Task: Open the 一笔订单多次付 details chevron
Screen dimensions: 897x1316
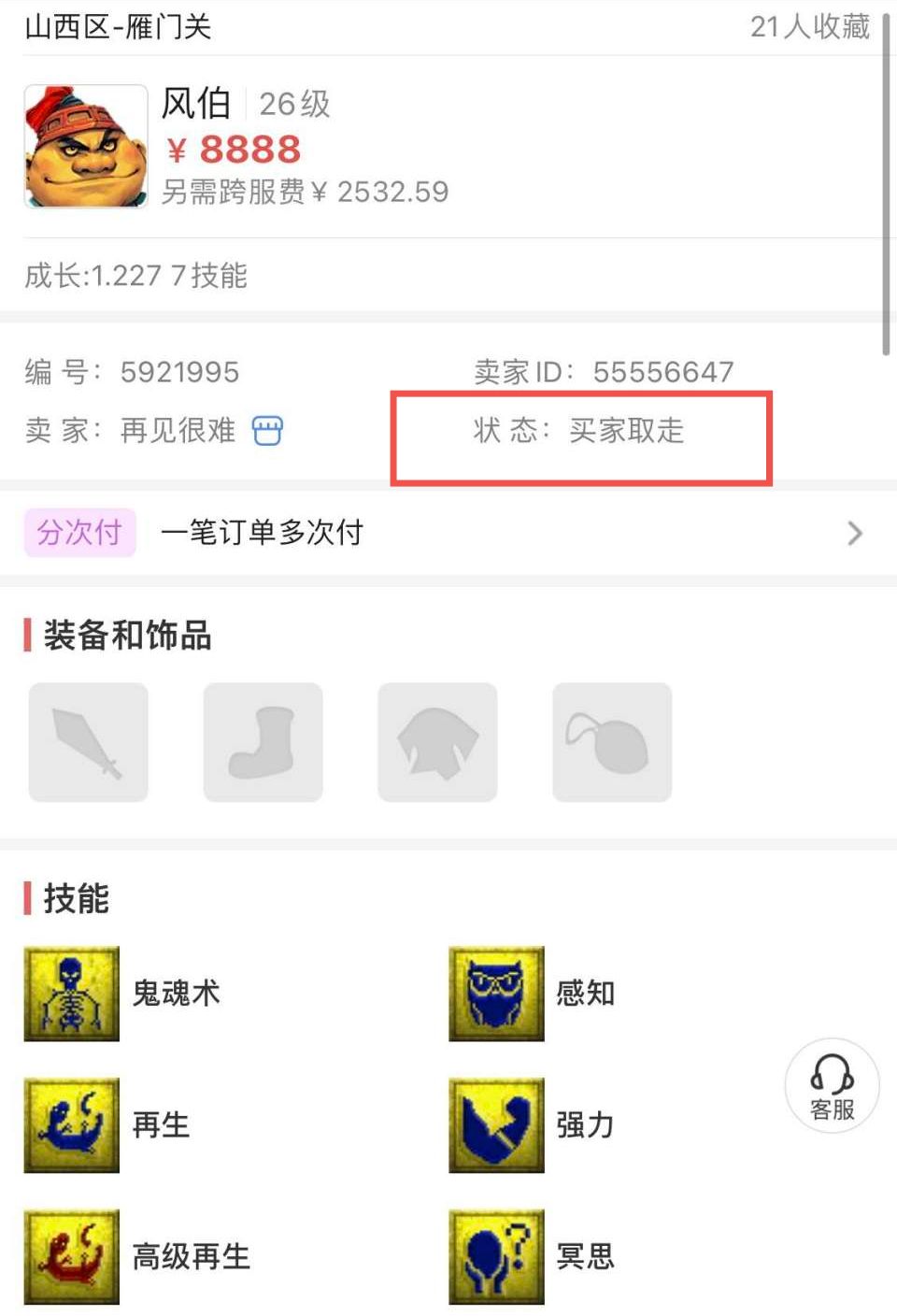Action: 852,532
